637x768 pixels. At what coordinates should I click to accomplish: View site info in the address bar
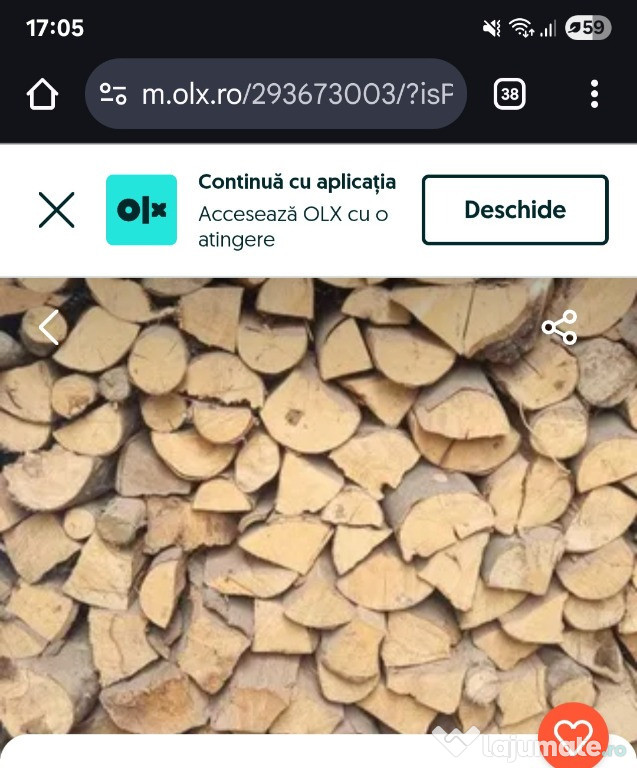[x=114, y=94]
